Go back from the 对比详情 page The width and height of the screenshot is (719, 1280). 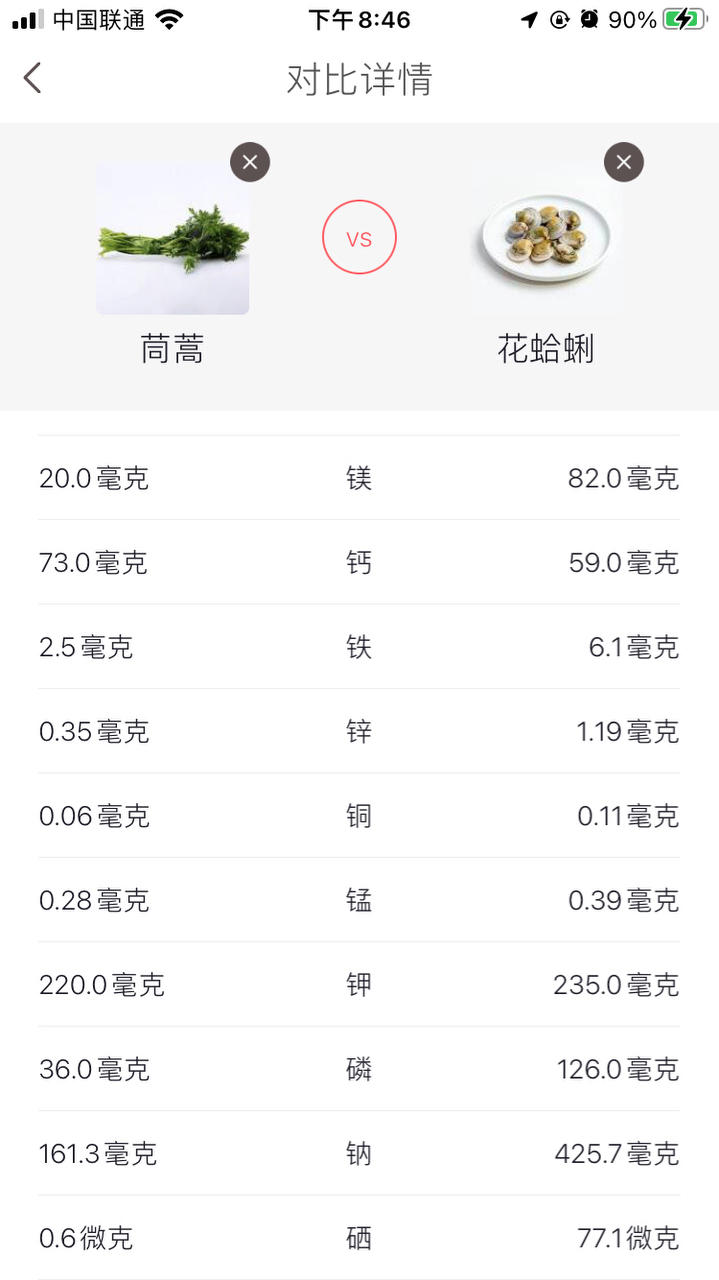point(33,78)
